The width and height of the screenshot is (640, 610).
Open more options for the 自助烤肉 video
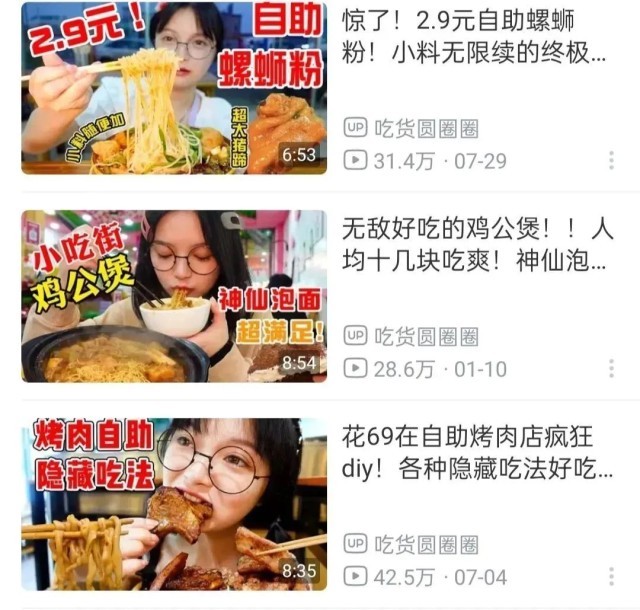[x=611, y=577]
